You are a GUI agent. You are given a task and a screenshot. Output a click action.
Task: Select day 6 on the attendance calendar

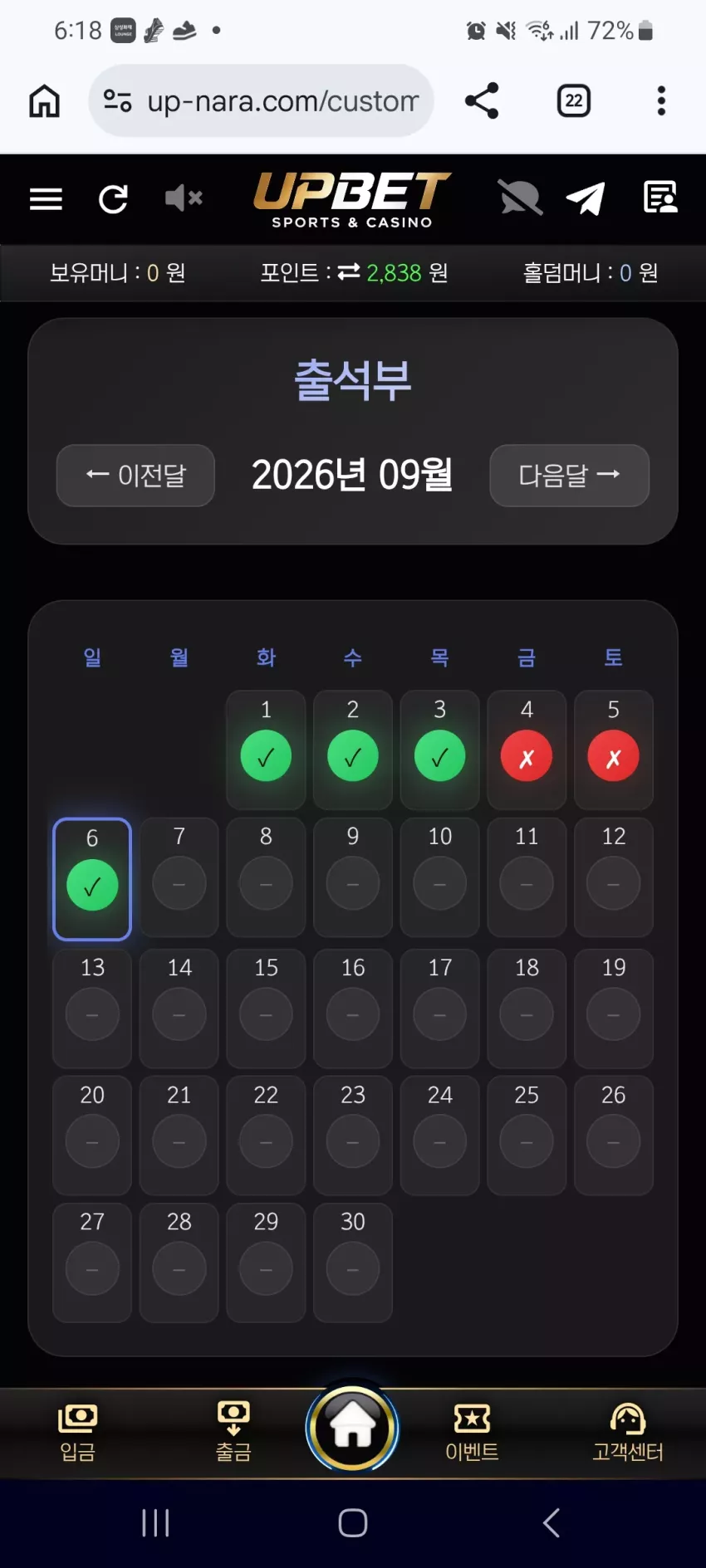tap(92, 879)
